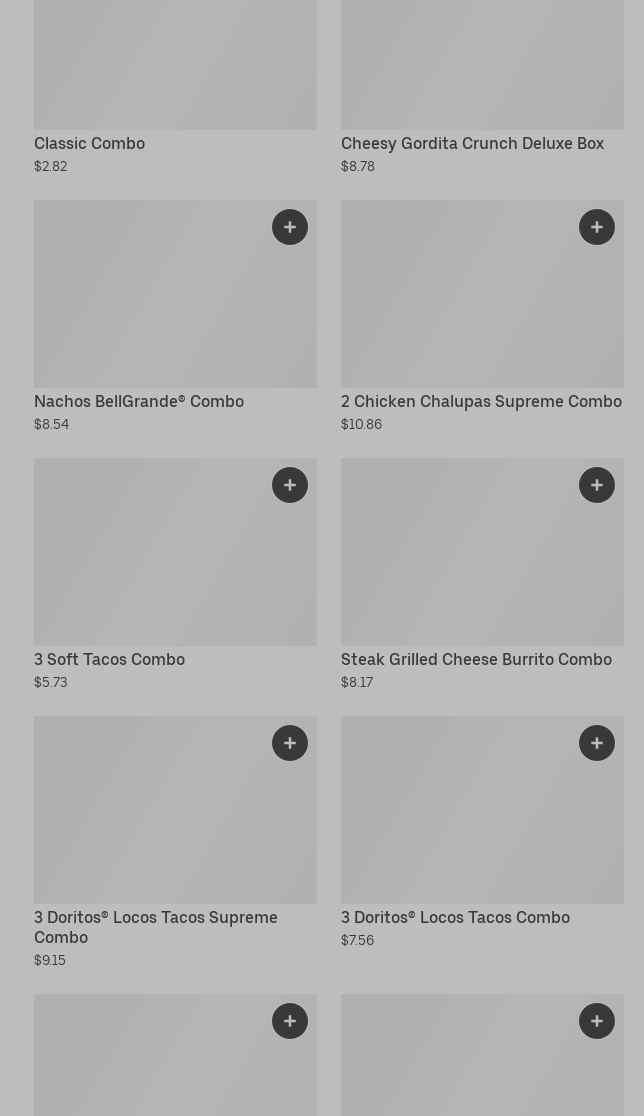644x1116 pixels.
Task: Add 2 Chicken Chalupas Supreme Combo to cart
Action: click(597, 227)
